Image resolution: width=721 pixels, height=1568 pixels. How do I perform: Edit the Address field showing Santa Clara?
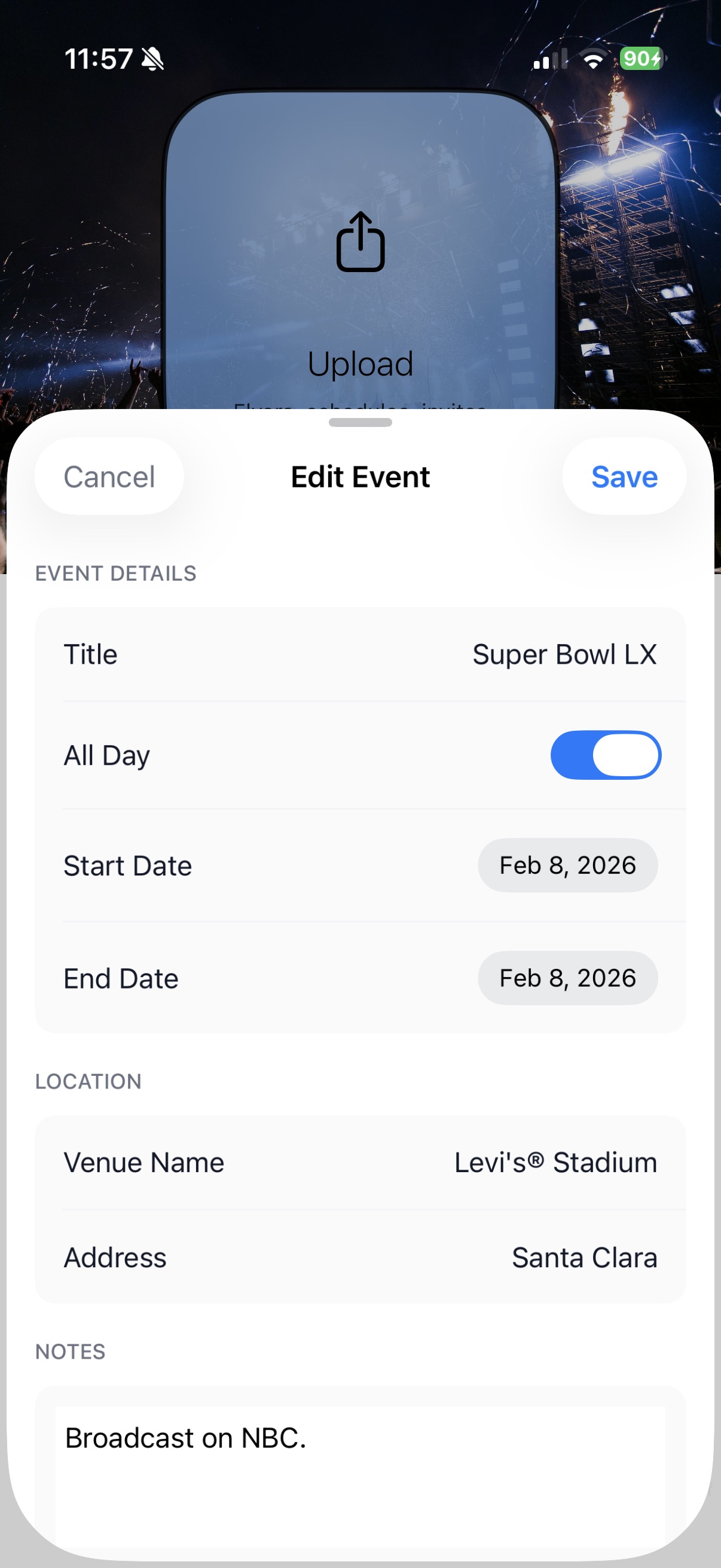(584, 1258)
